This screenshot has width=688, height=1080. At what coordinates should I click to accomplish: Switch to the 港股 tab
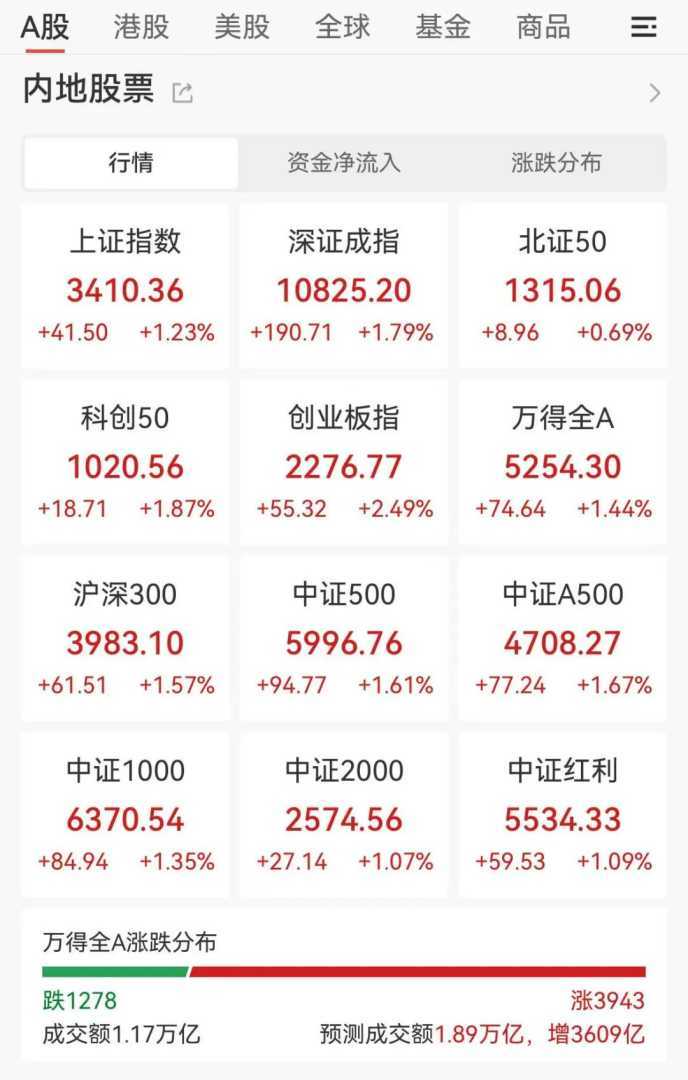[x=141, y=27]
